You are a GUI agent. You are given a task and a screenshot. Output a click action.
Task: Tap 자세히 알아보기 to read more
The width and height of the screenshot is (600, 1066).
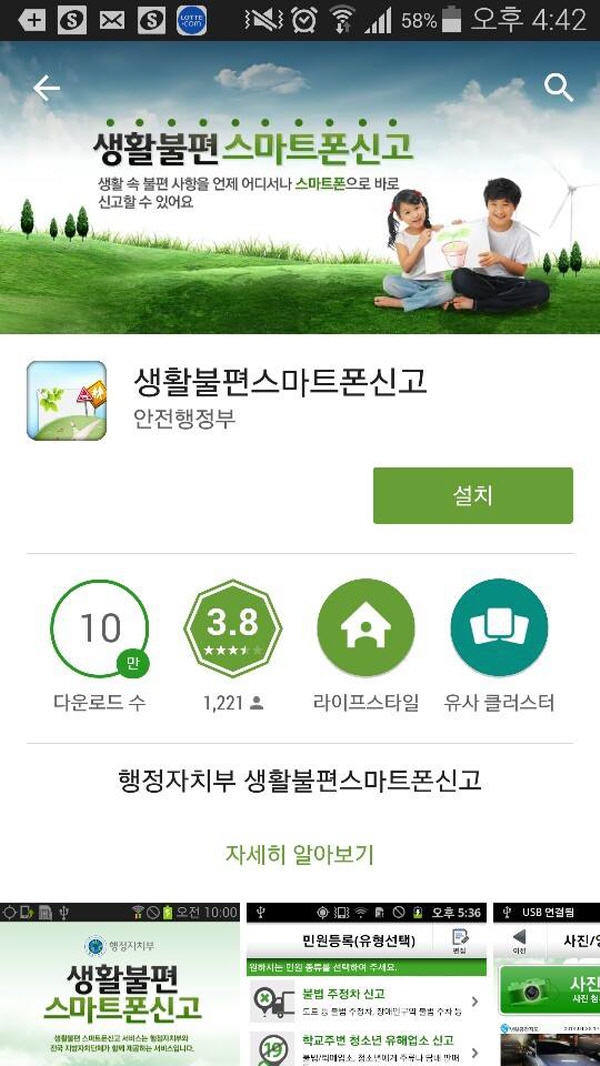(x=299, y=854)
